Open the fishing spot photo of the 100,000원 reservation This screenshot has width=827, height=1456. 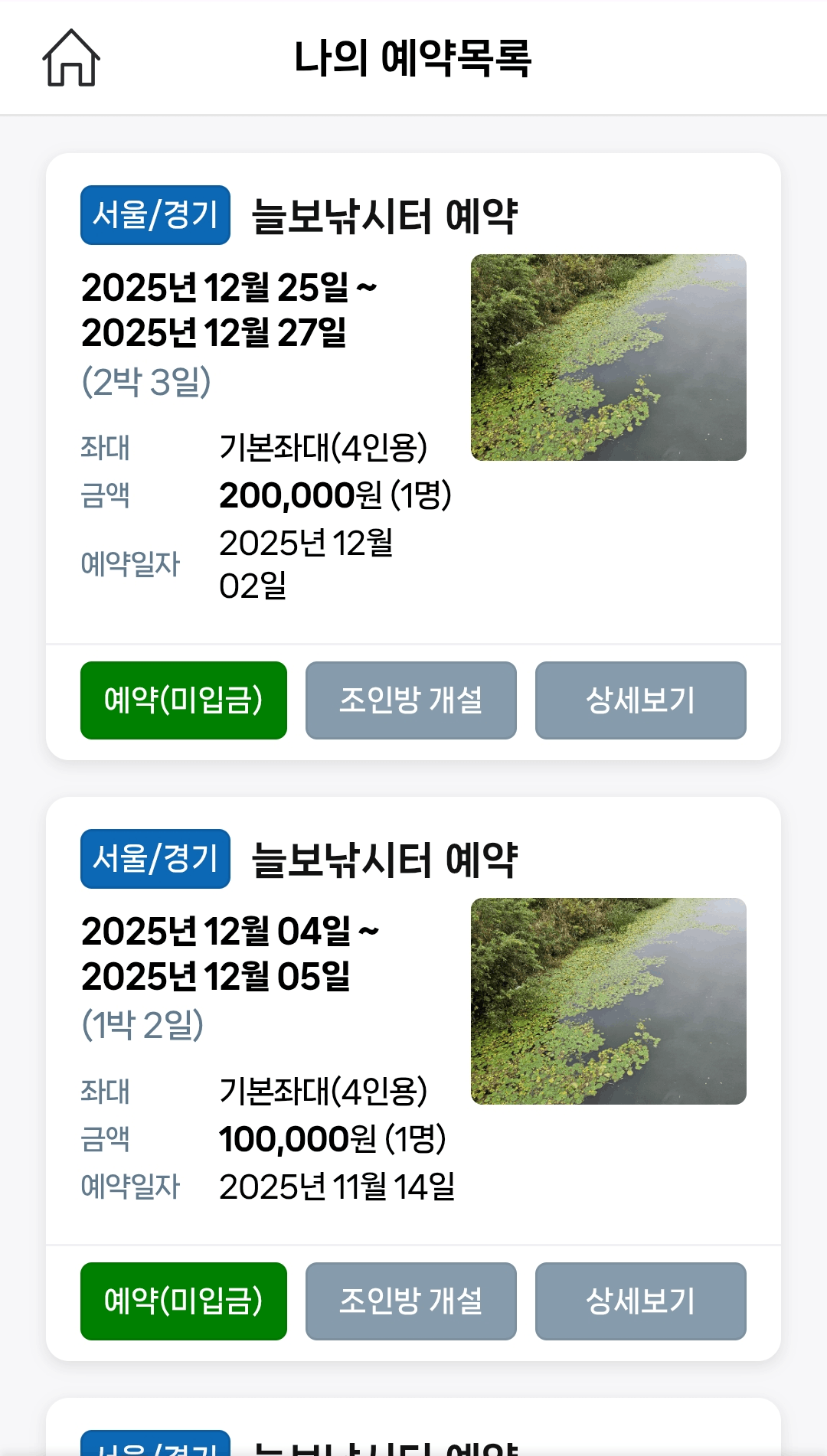coord(609,1001)
